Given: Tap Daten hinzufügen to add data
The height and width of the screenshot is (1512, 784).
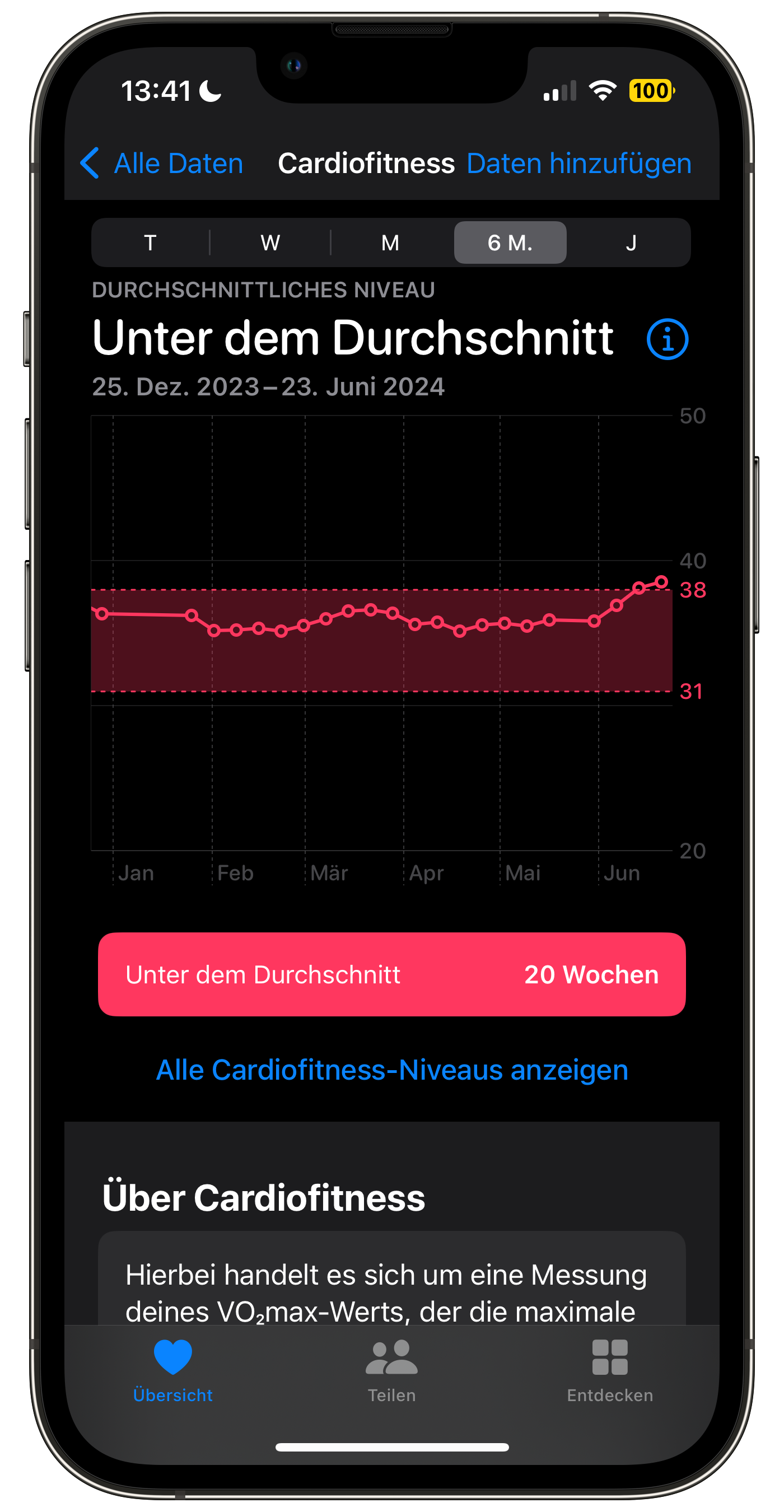Looking at the screenshot, I should (578, 163).
